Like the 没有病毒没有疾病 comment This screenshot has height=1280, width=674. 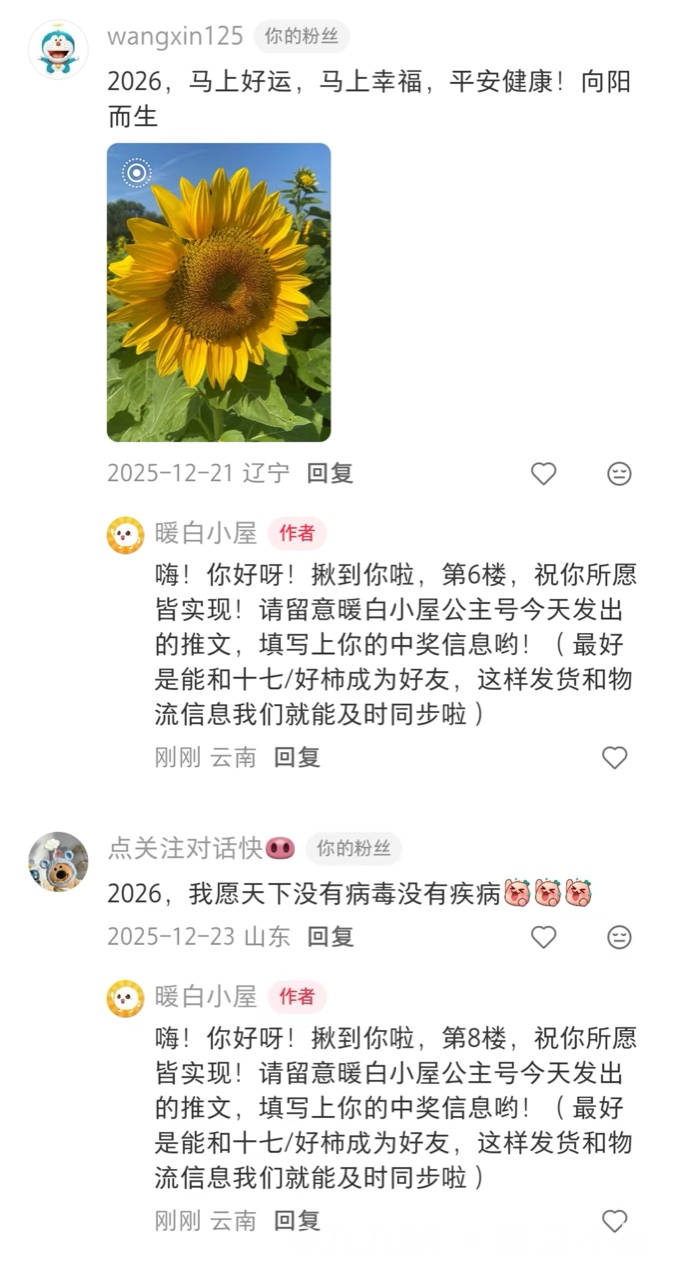(543, 937)
